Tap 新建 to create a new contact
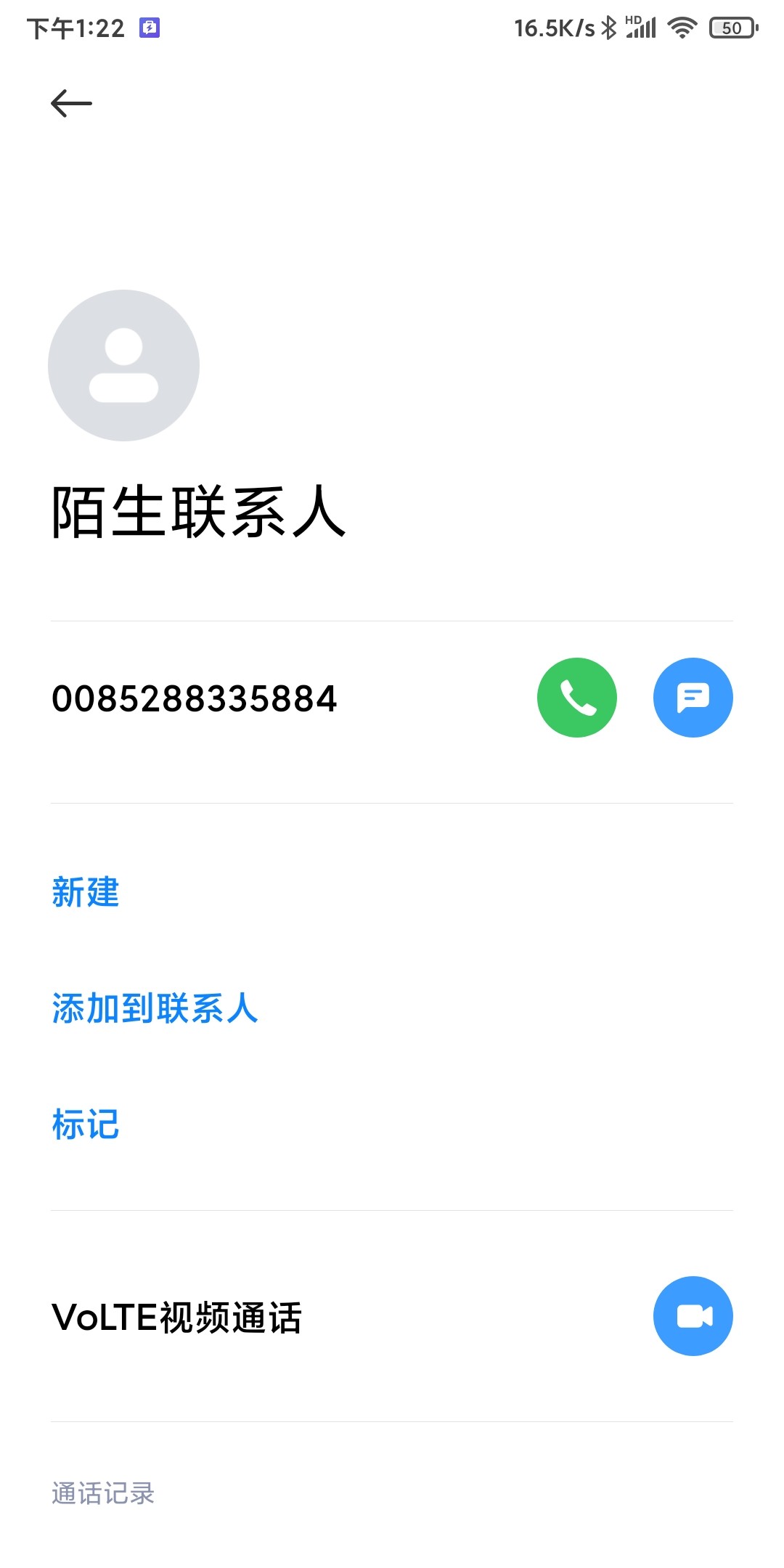This screenshot has height=1568, width=784. (x=86, y=892)
